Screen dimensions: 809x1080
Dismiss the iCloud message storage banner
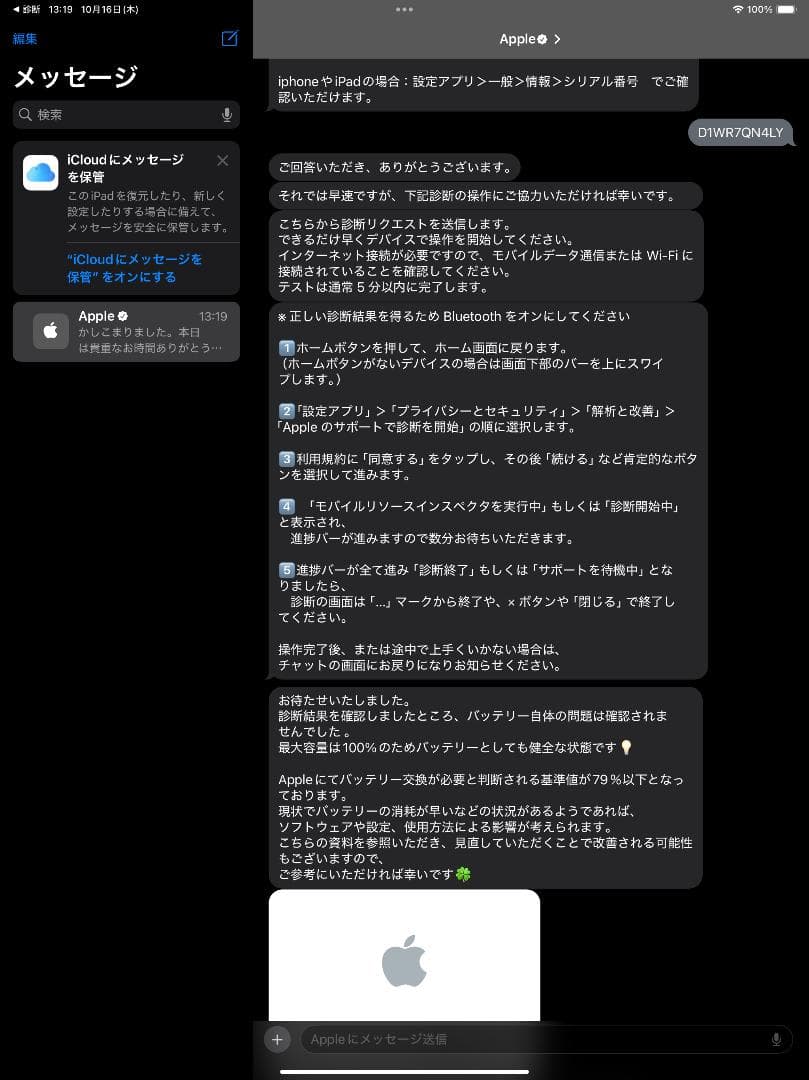pyautogui.click(x=222, y=160)
